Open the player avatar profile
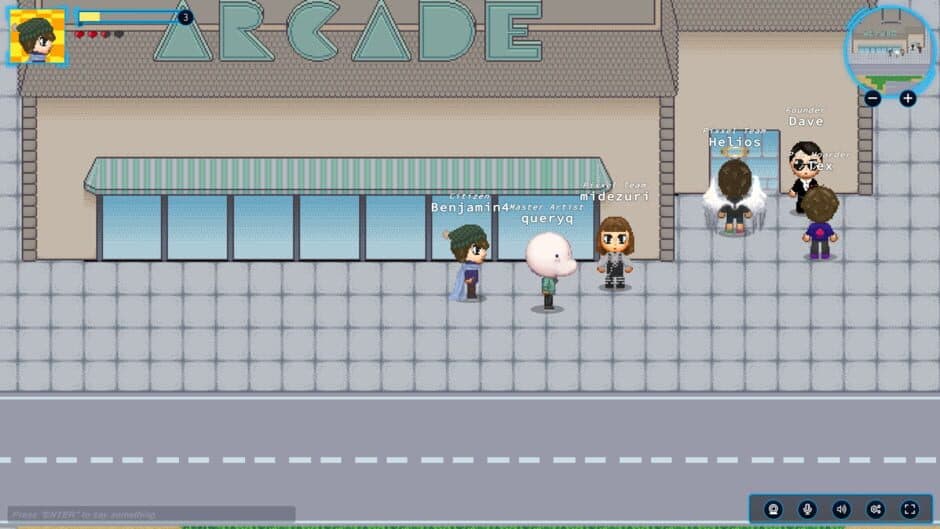This screenshot has height=529, width=940. [x=37, y=37]
